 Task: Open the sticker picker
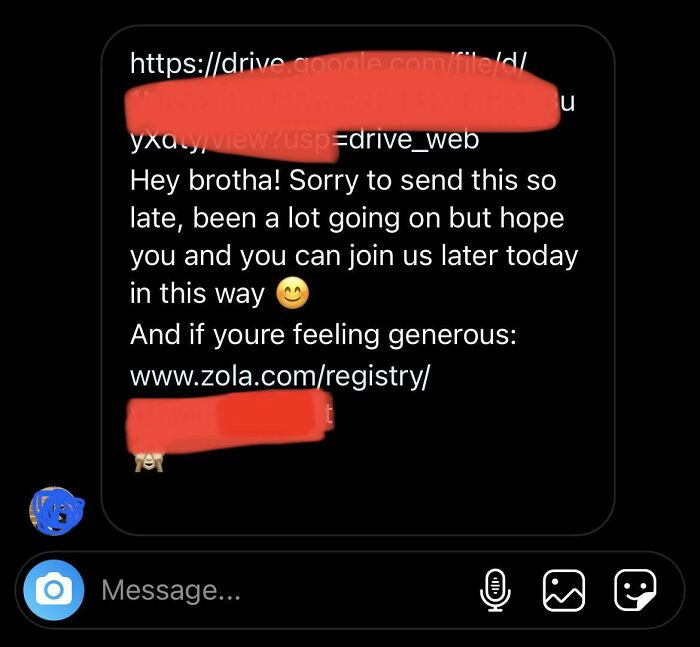pos(634,590)
